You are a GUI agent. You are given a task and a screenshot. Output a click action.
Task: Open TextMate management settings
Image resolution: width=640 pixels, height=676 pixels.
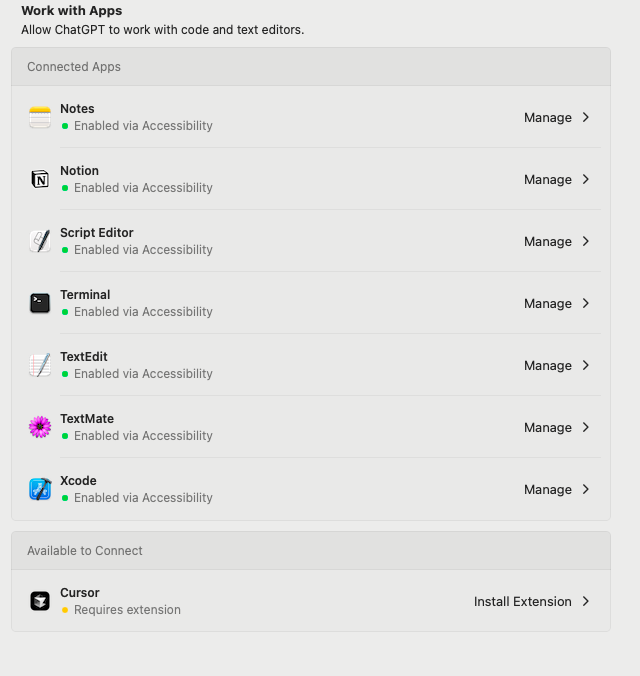556,428
